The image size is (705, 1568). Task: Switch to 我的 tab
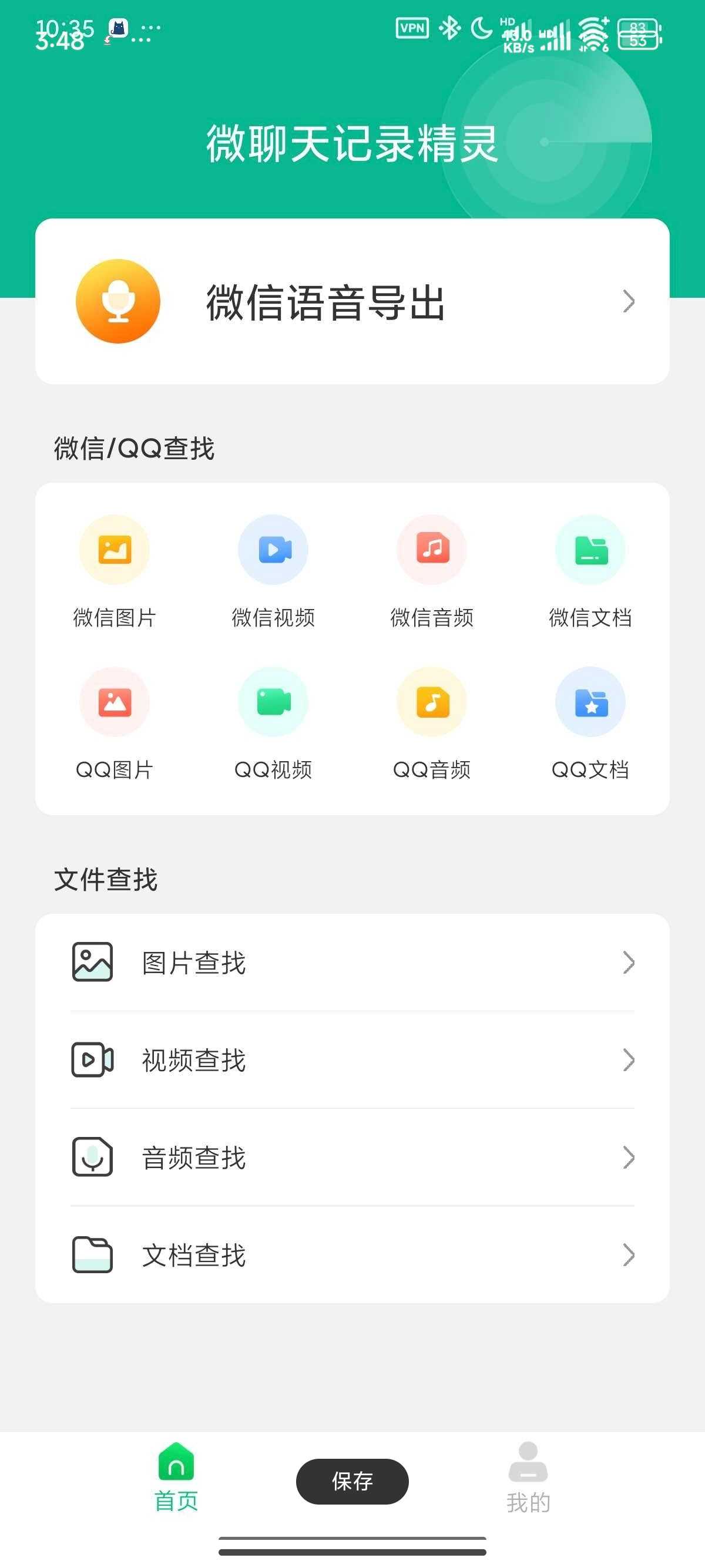point(528,1478)
